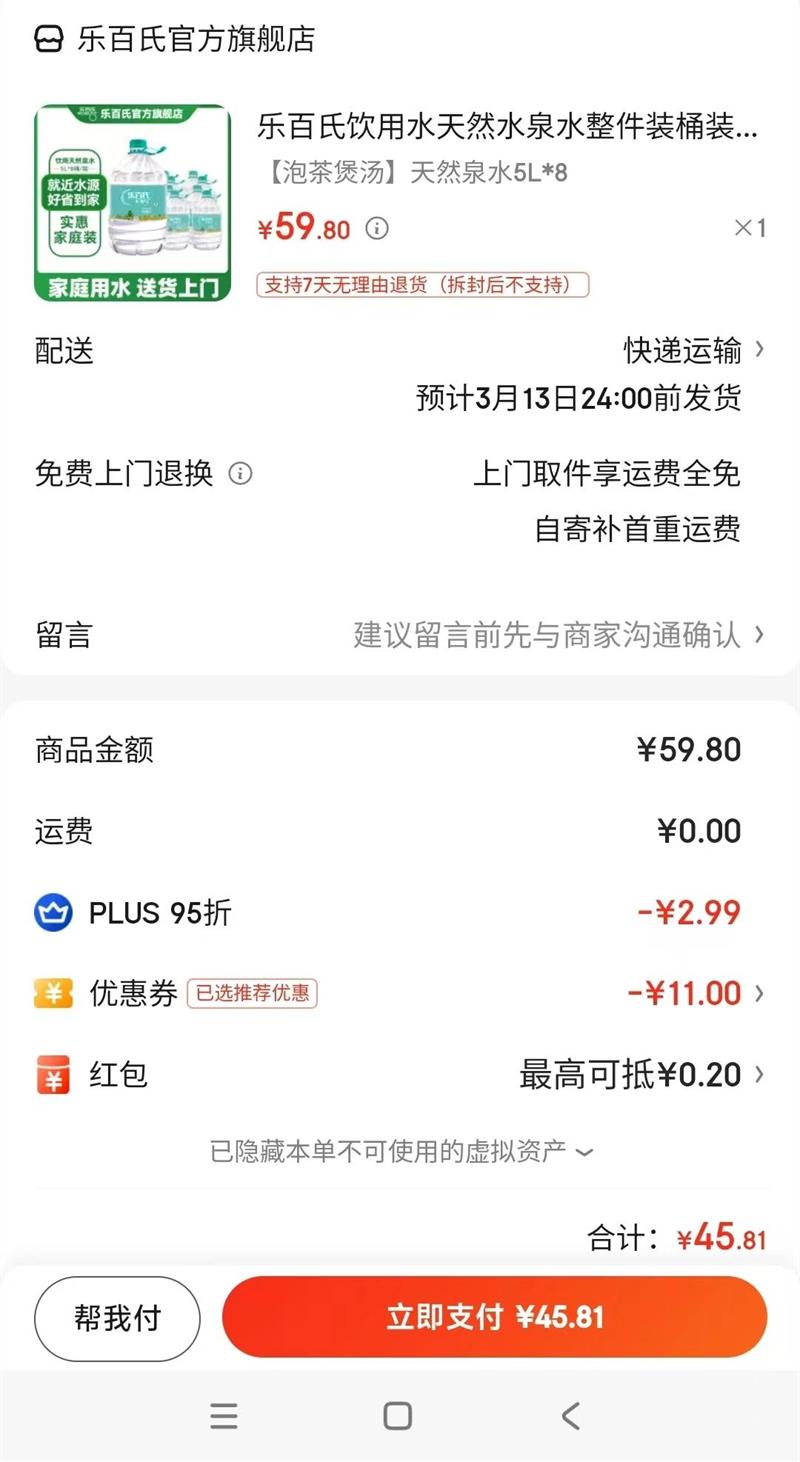800x1462 pixels.
Task: Expand hidden unusable virtual assets
Action: (400, 1152)
